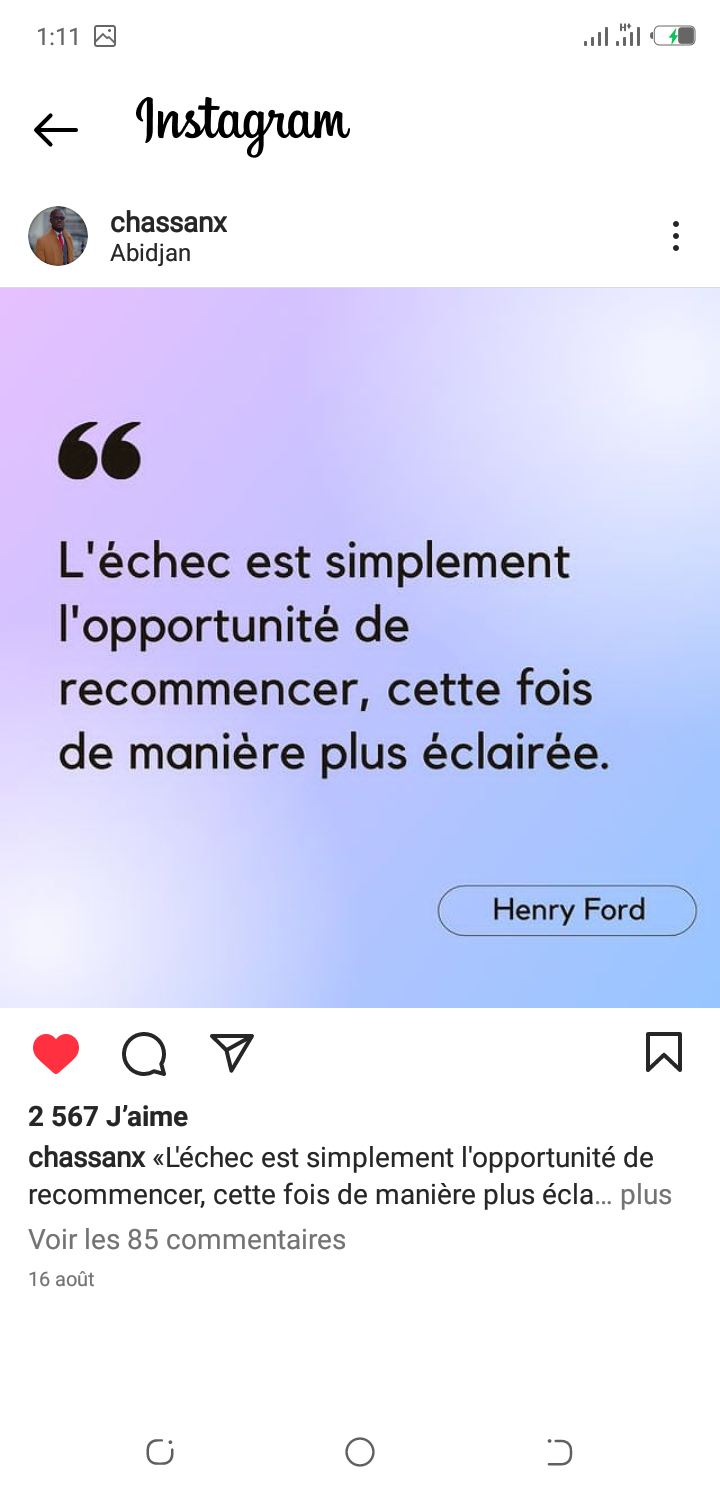This screenshot has height=1500, width=720.
Task: Expand the caption with "plus"
Action: pos(646,1195)
